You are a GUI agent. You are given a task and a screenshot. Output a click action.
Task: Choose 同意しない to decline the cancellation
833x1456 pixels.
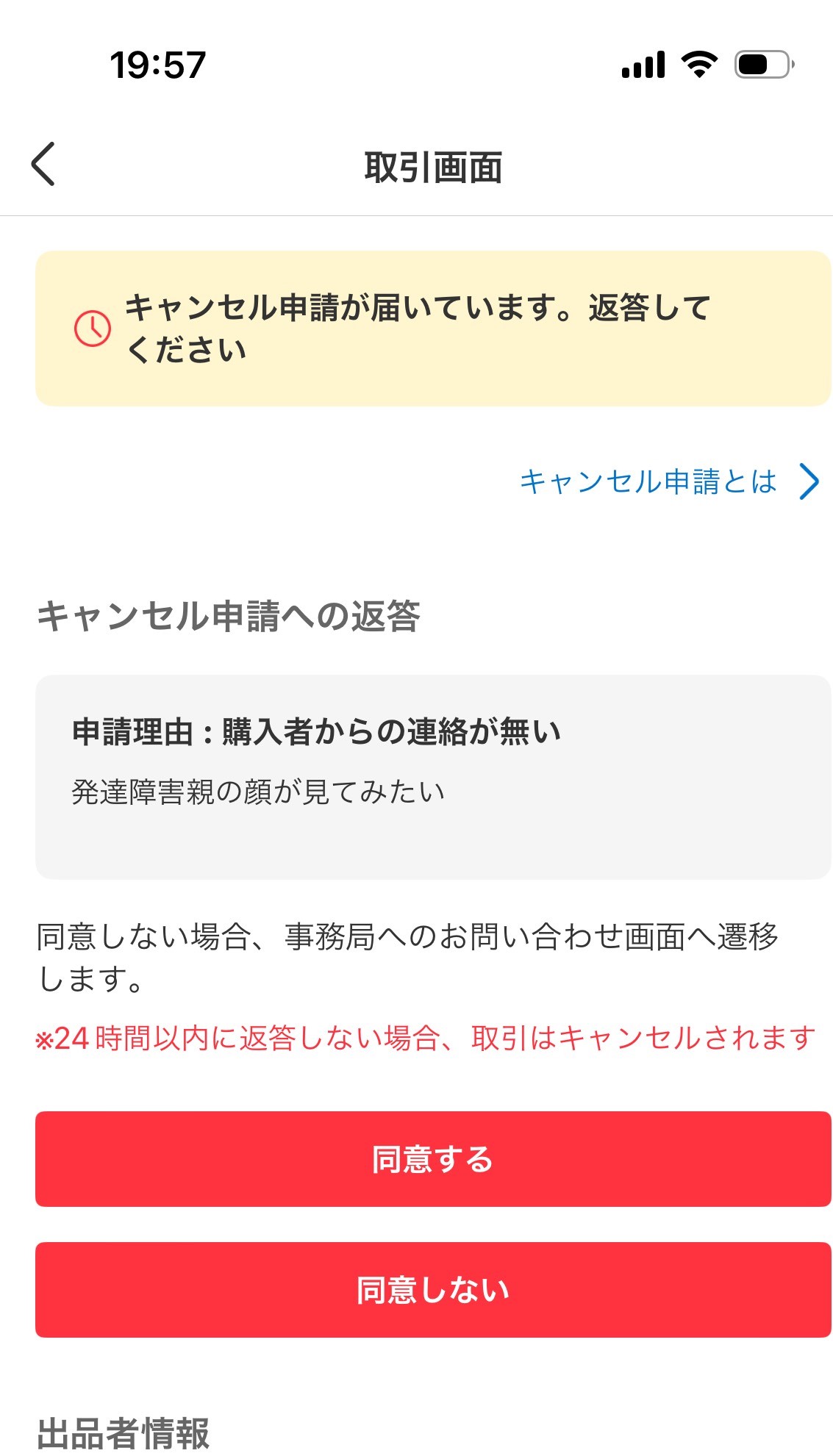[433, 1290]
